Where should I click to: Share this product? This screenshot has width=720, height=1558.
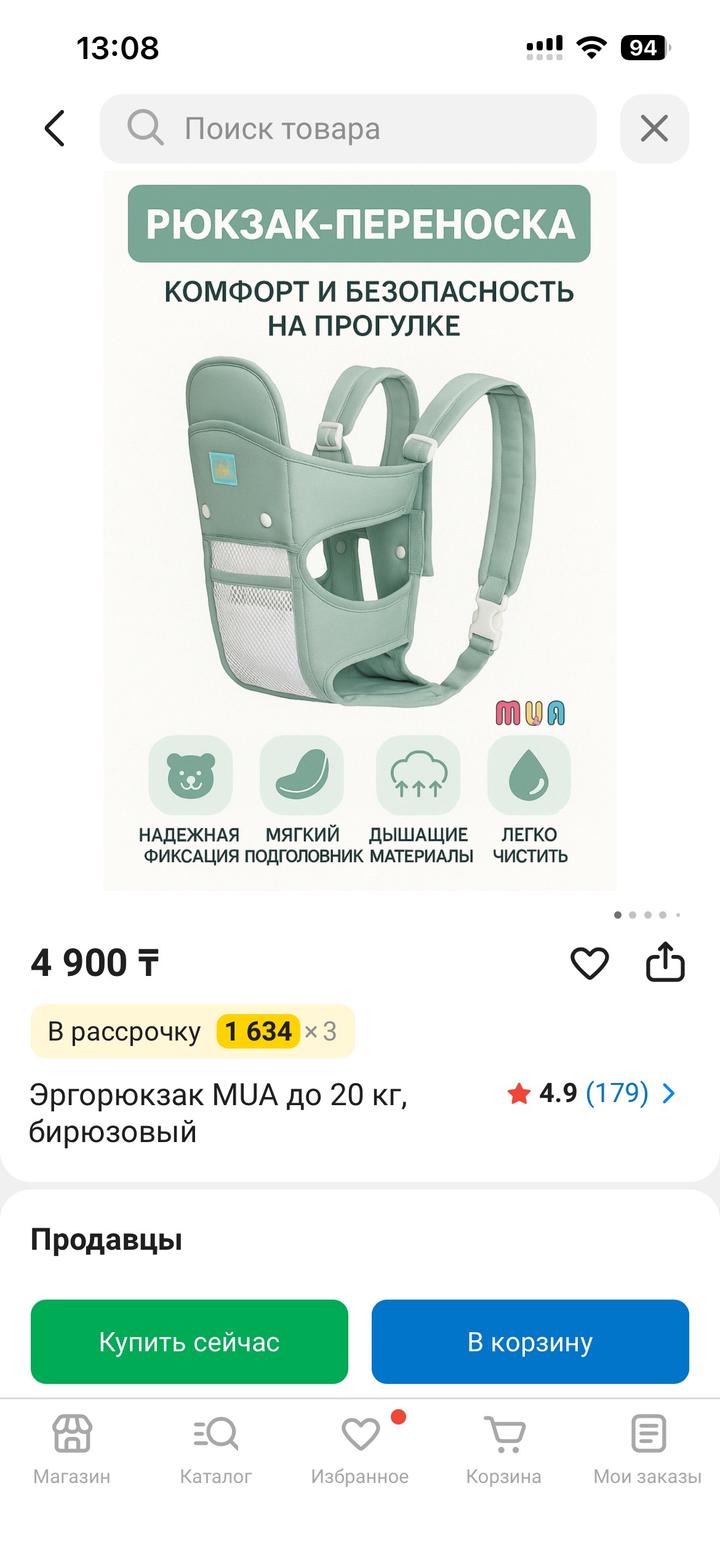point(665,963)
